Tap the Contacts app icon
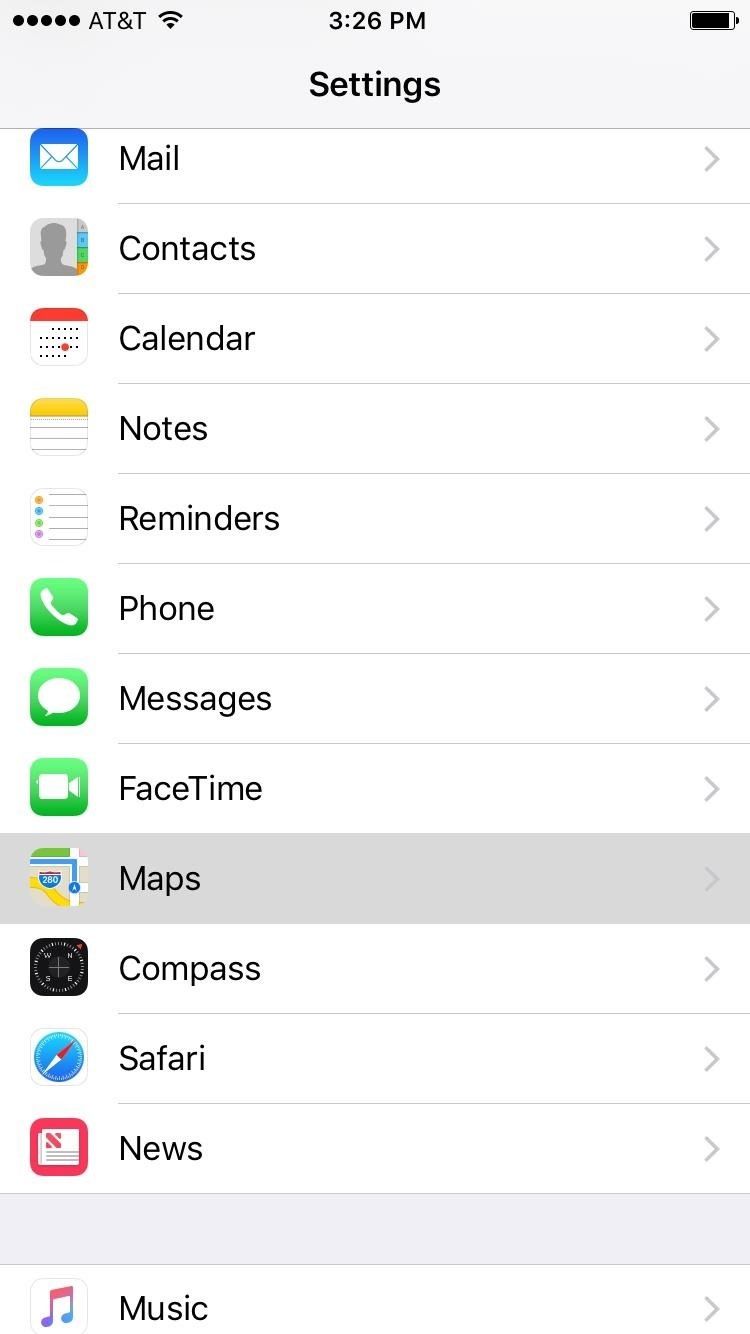The image size is (750, 1334). 59,247
